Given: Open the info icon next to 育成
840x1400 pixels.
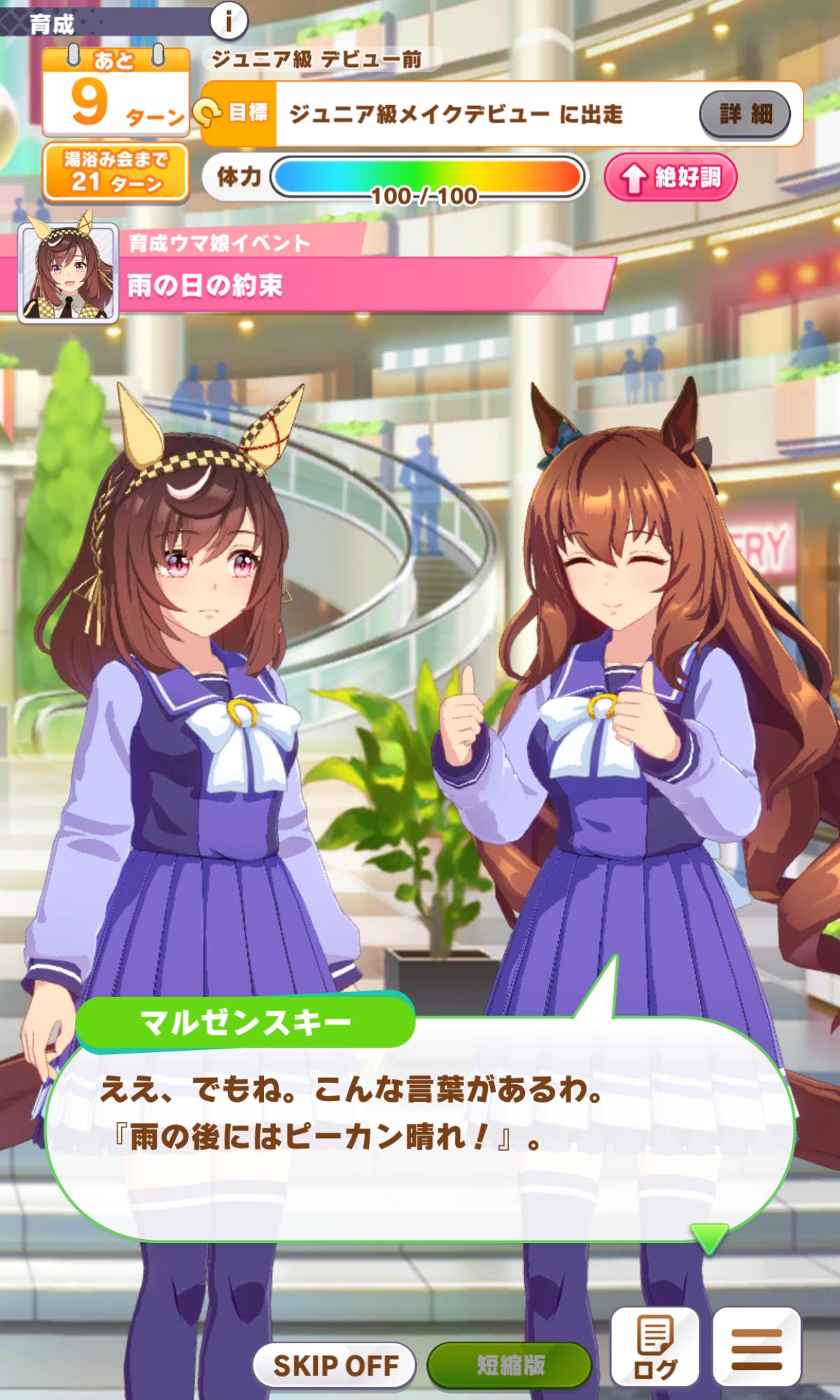Looking at the screenshot, I should pos(228,23).
